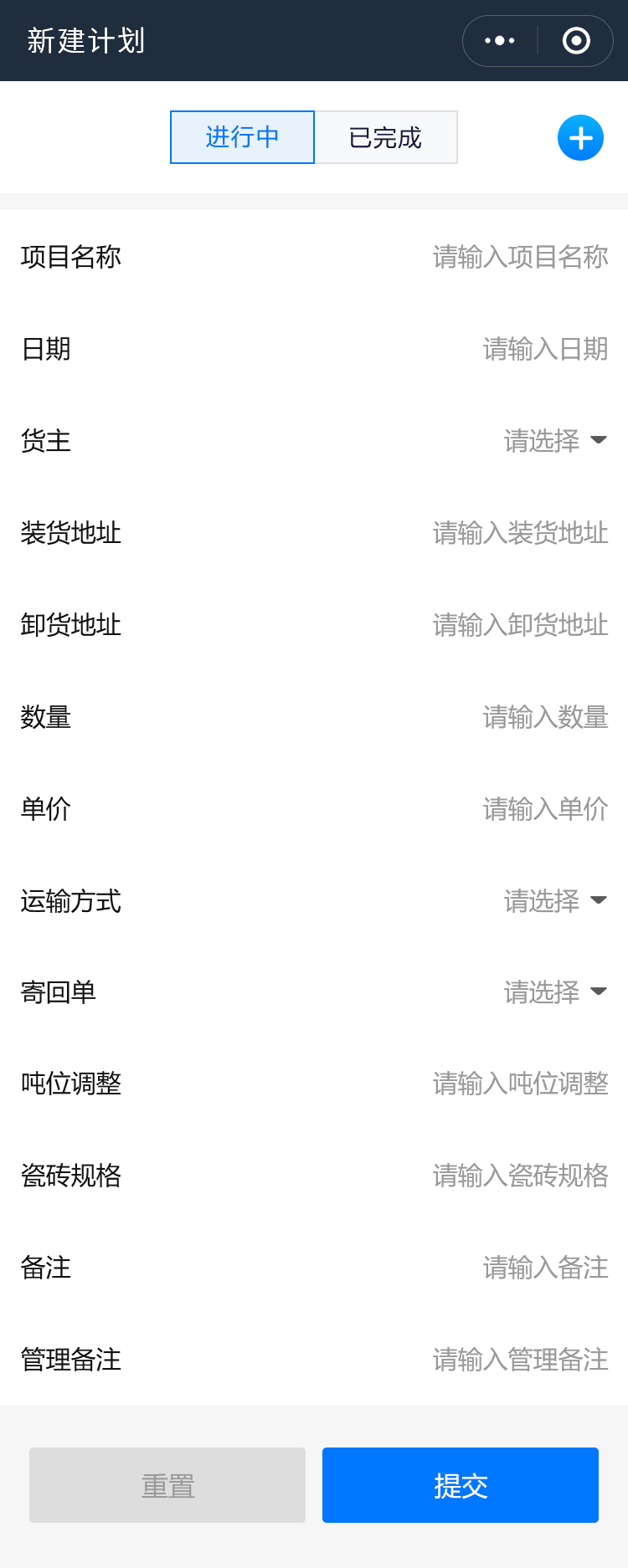Tap into the 单价 field
Viewport: 628px width, 1568px height.
544,809
